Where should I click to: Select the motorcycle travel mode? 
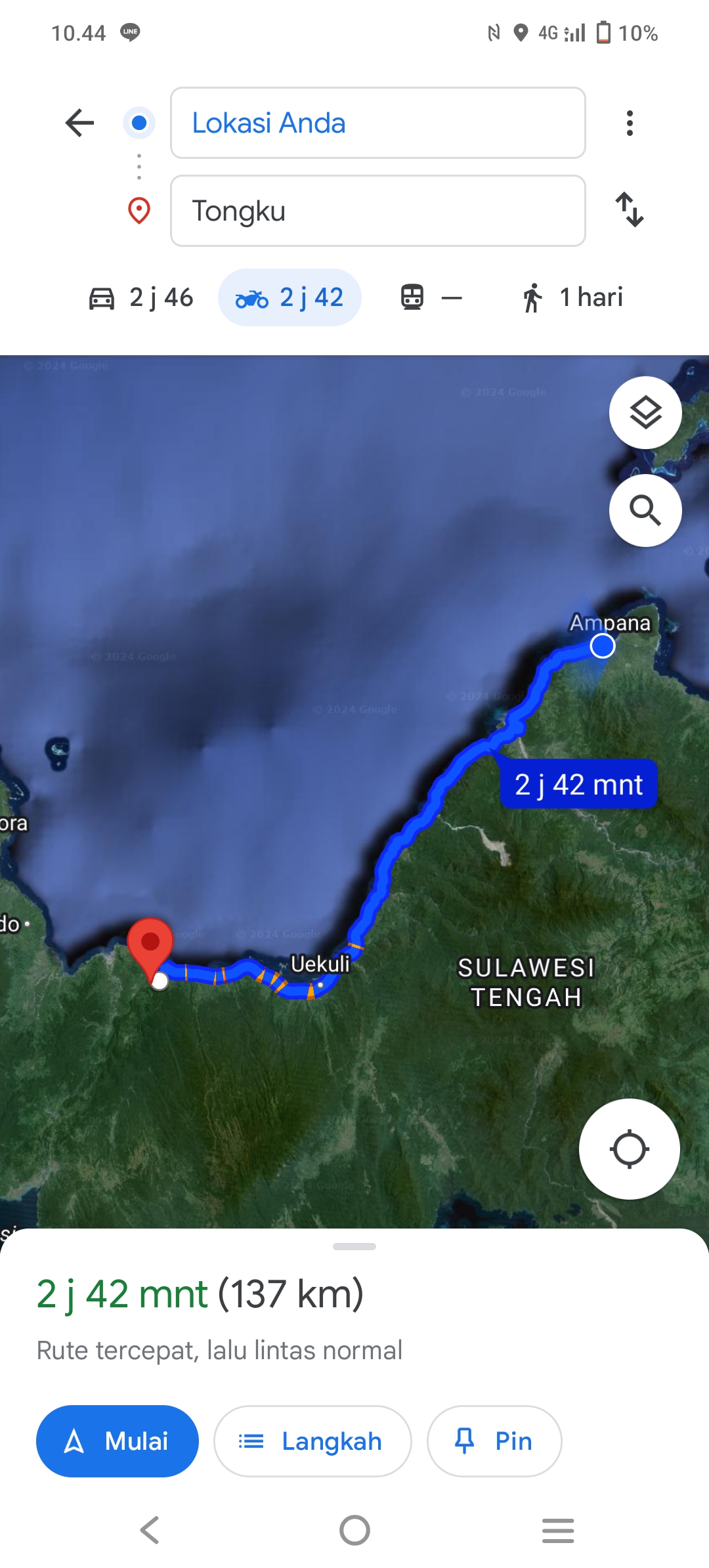tap(290, 297)
